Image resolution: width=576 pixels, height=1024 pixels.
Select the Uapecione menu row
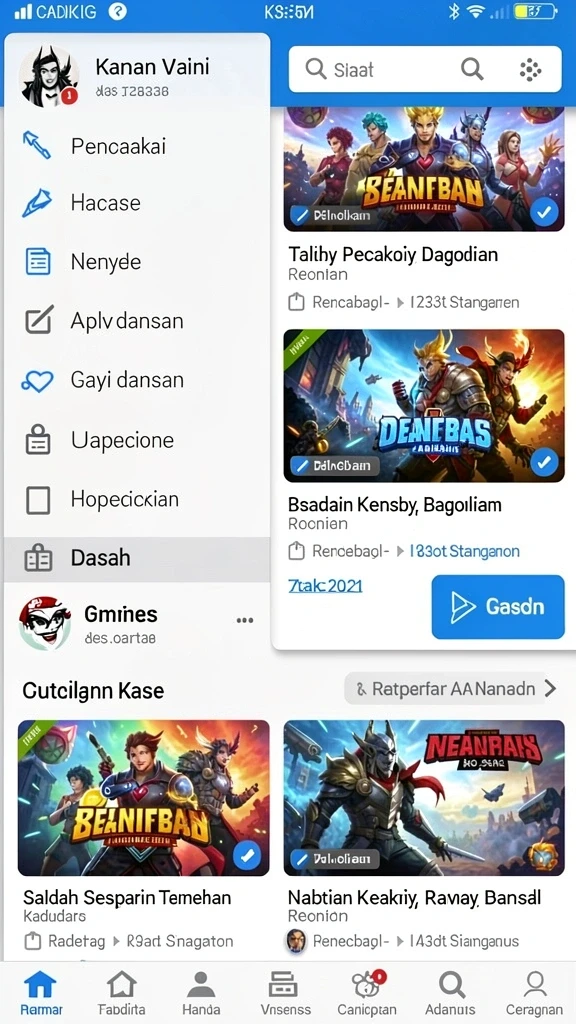[x=137, y=440]
